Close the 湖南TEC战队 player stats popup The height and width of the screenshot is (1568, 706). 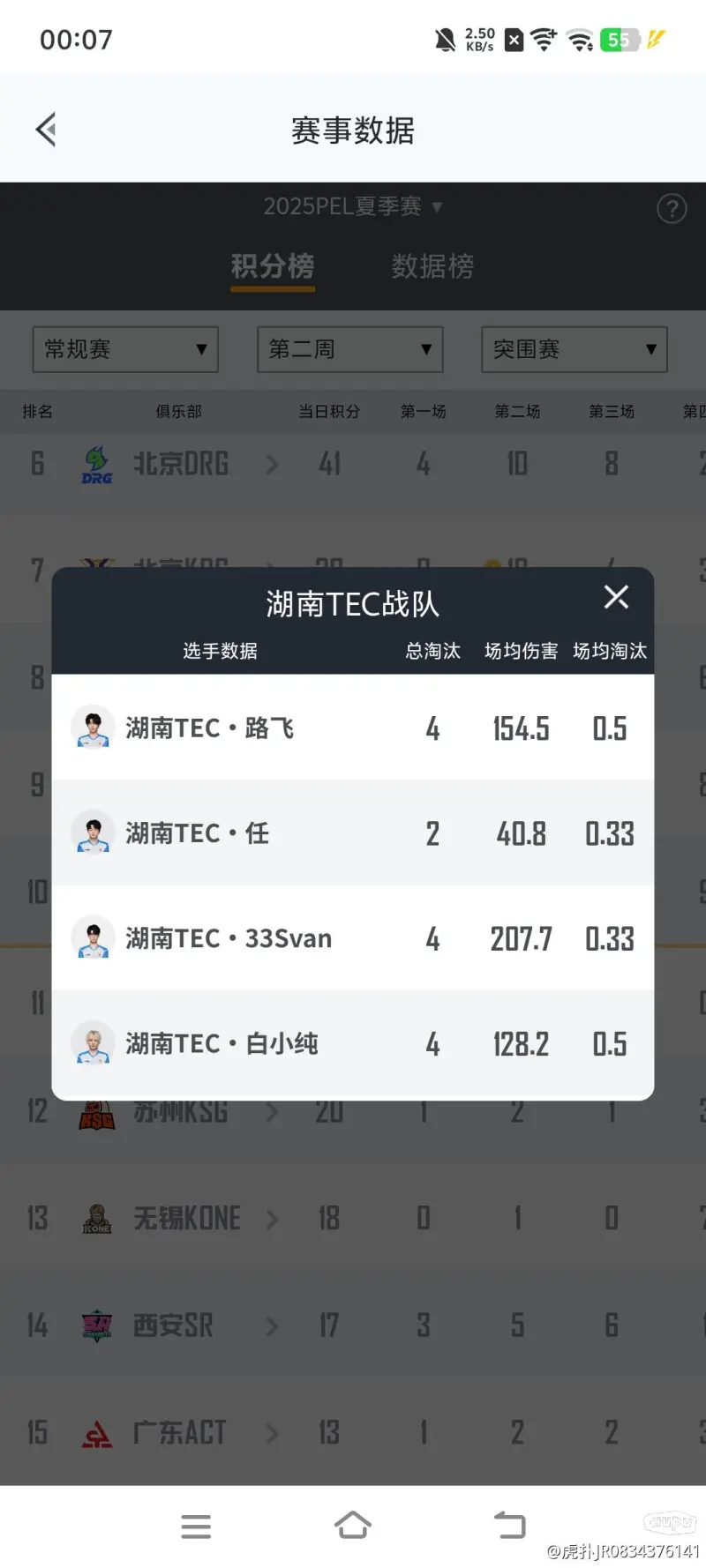pyautogui.click(x=616, y=597)
